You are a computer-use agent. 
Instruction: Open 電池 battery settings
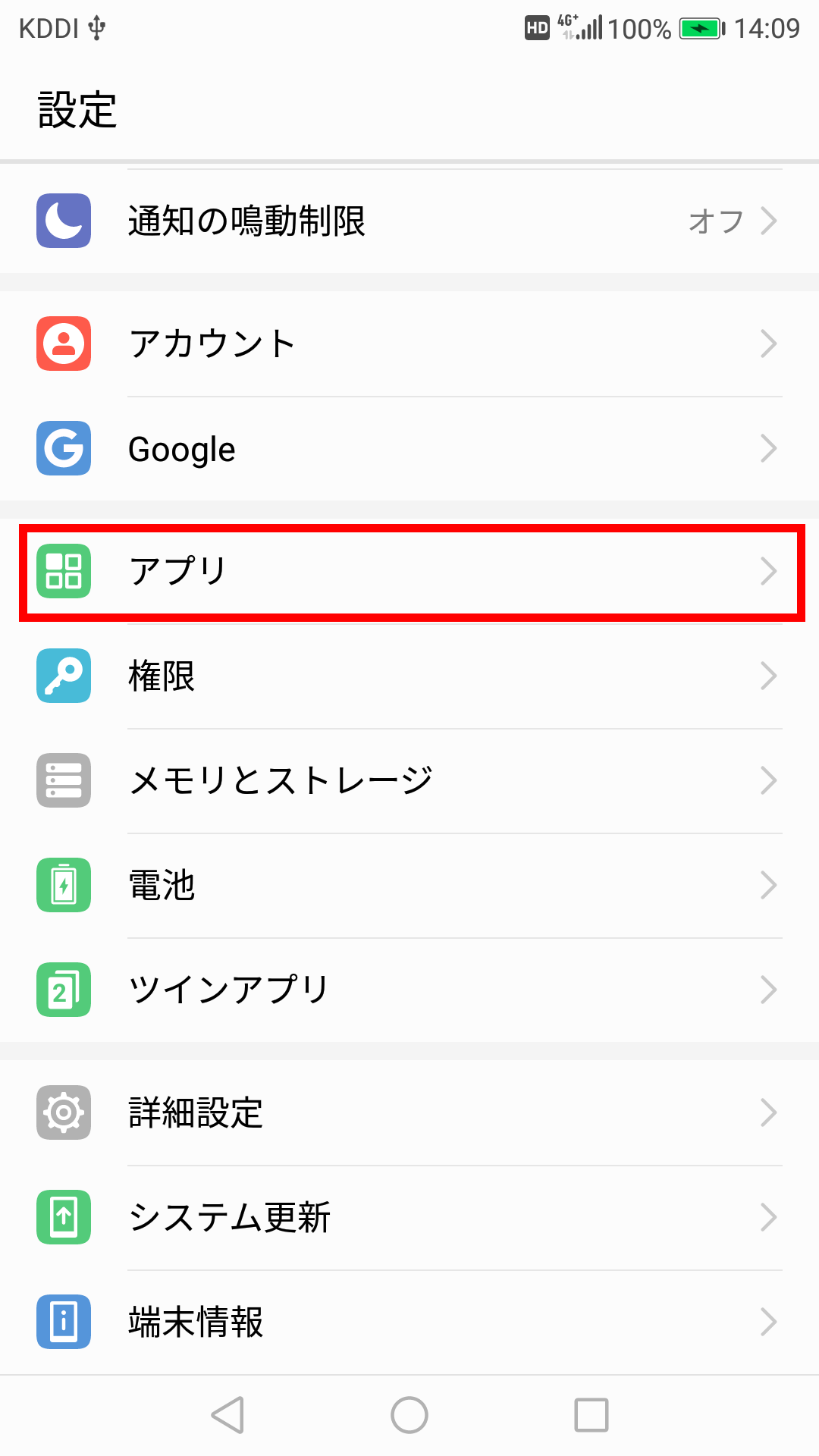pos(409,885)
